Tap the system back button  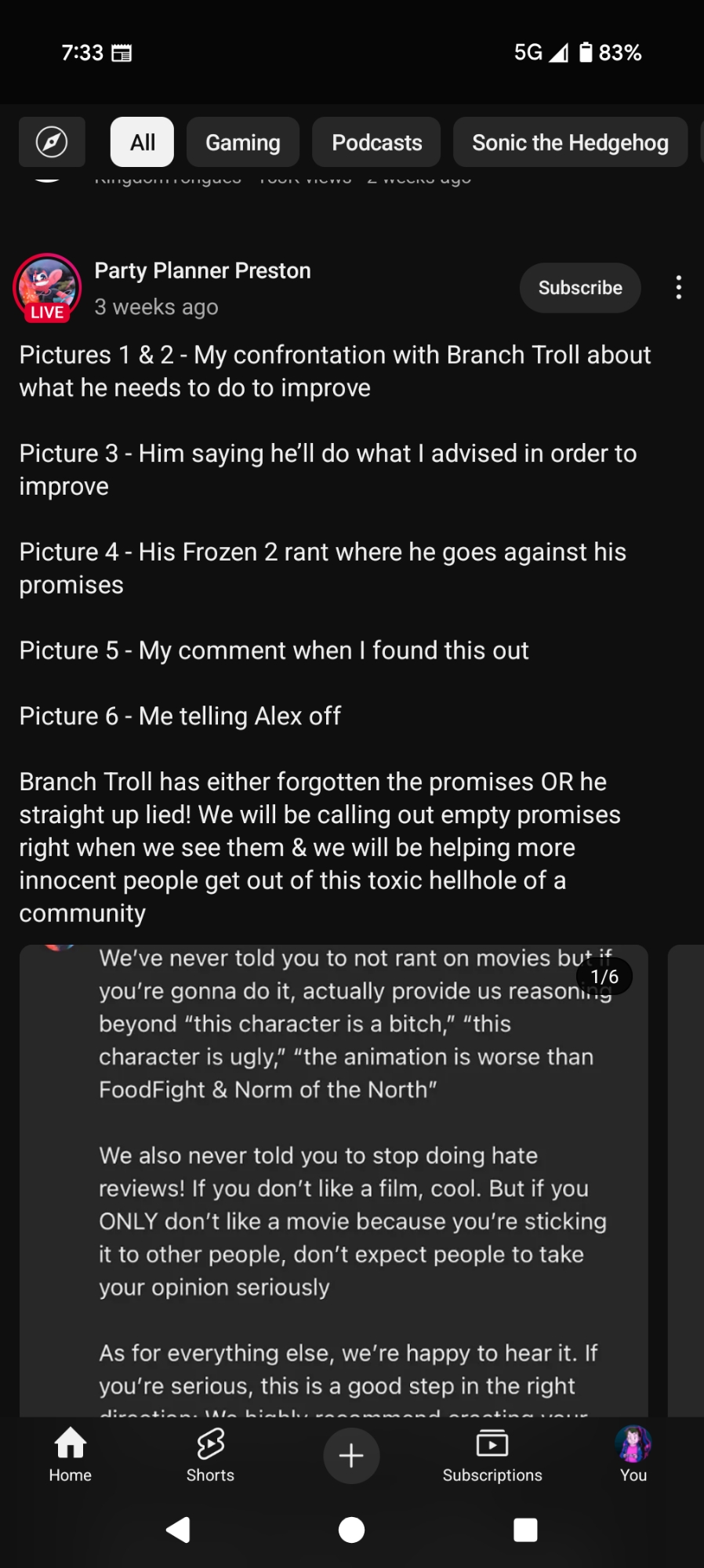[179, 1530]
